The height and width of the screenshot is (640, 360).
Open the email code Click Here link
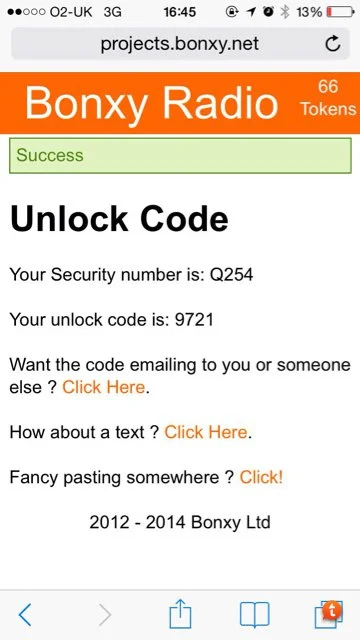pyautogui.click(x=103, y=387)
